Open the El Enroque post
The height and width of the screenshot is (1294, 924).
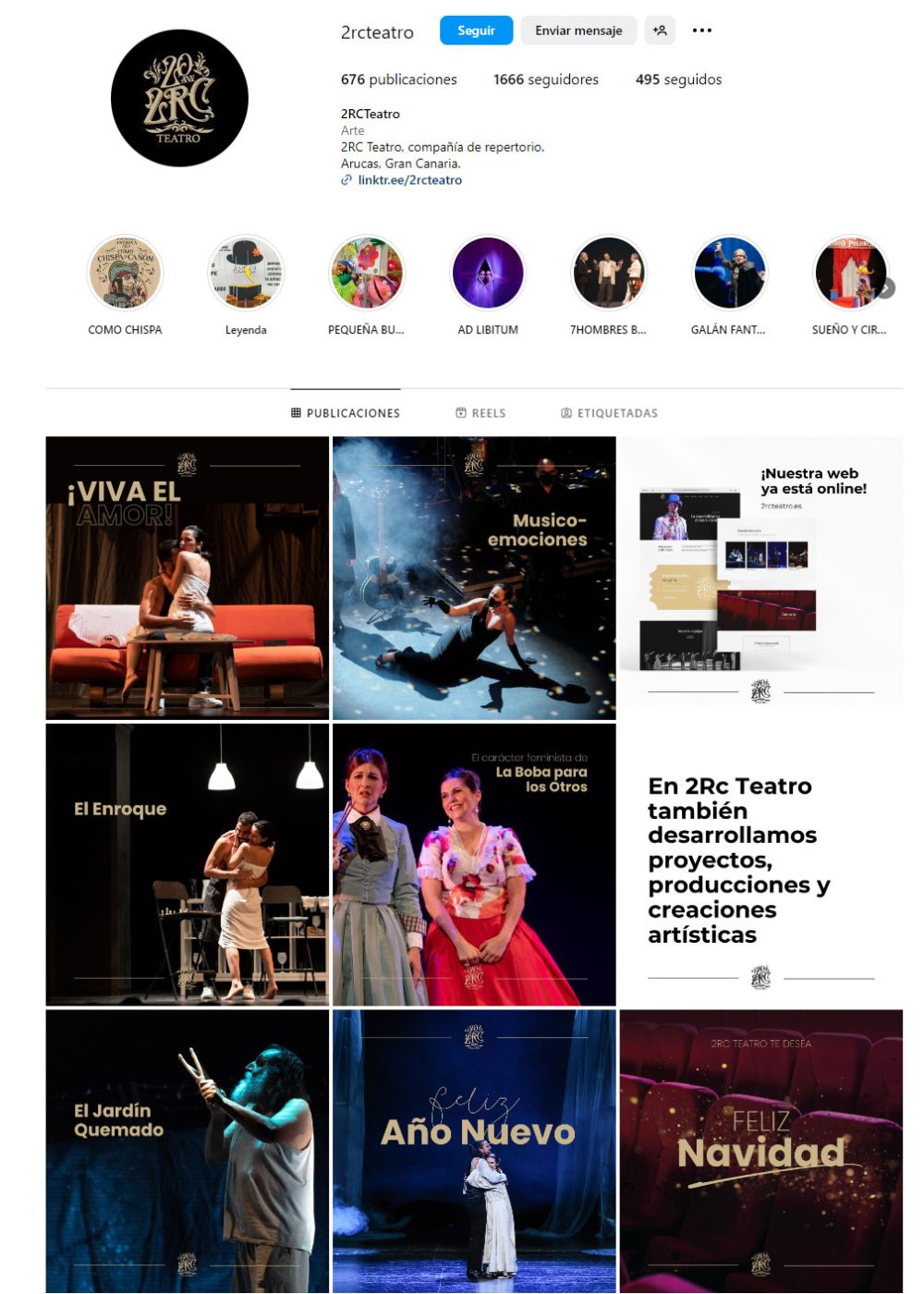(x=188, y=864)
